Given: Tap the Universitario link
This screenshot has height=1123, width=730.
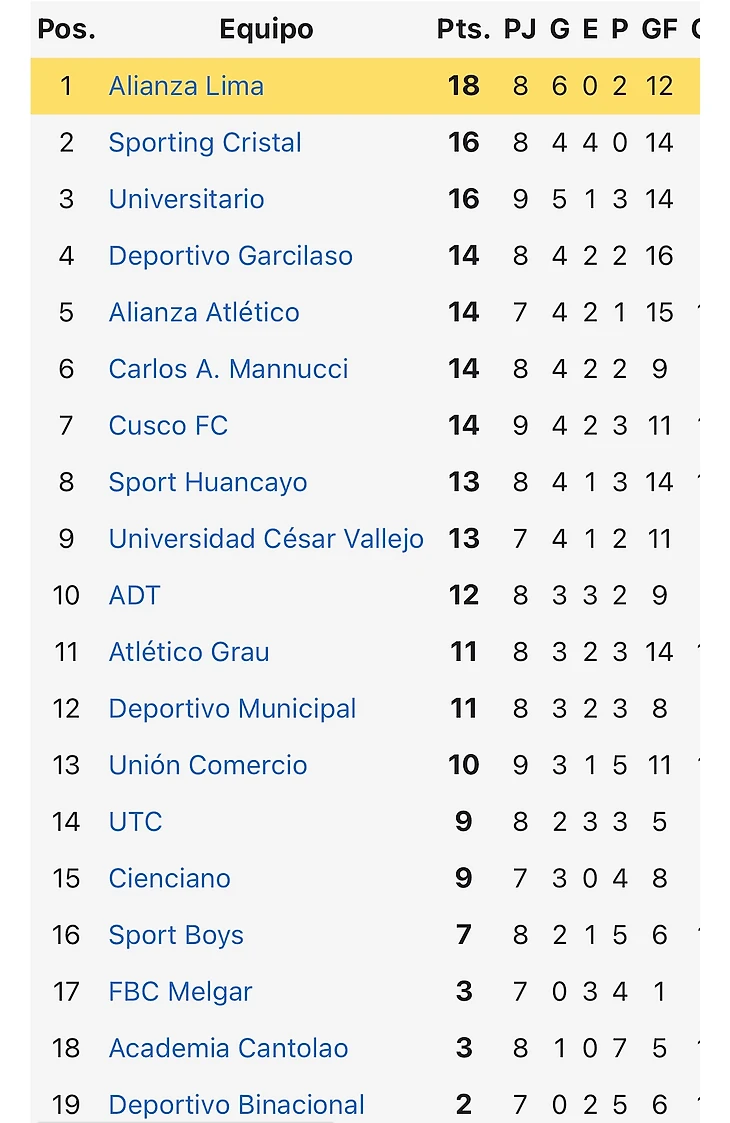Looking at the screenshot, I should click(186, 199).
